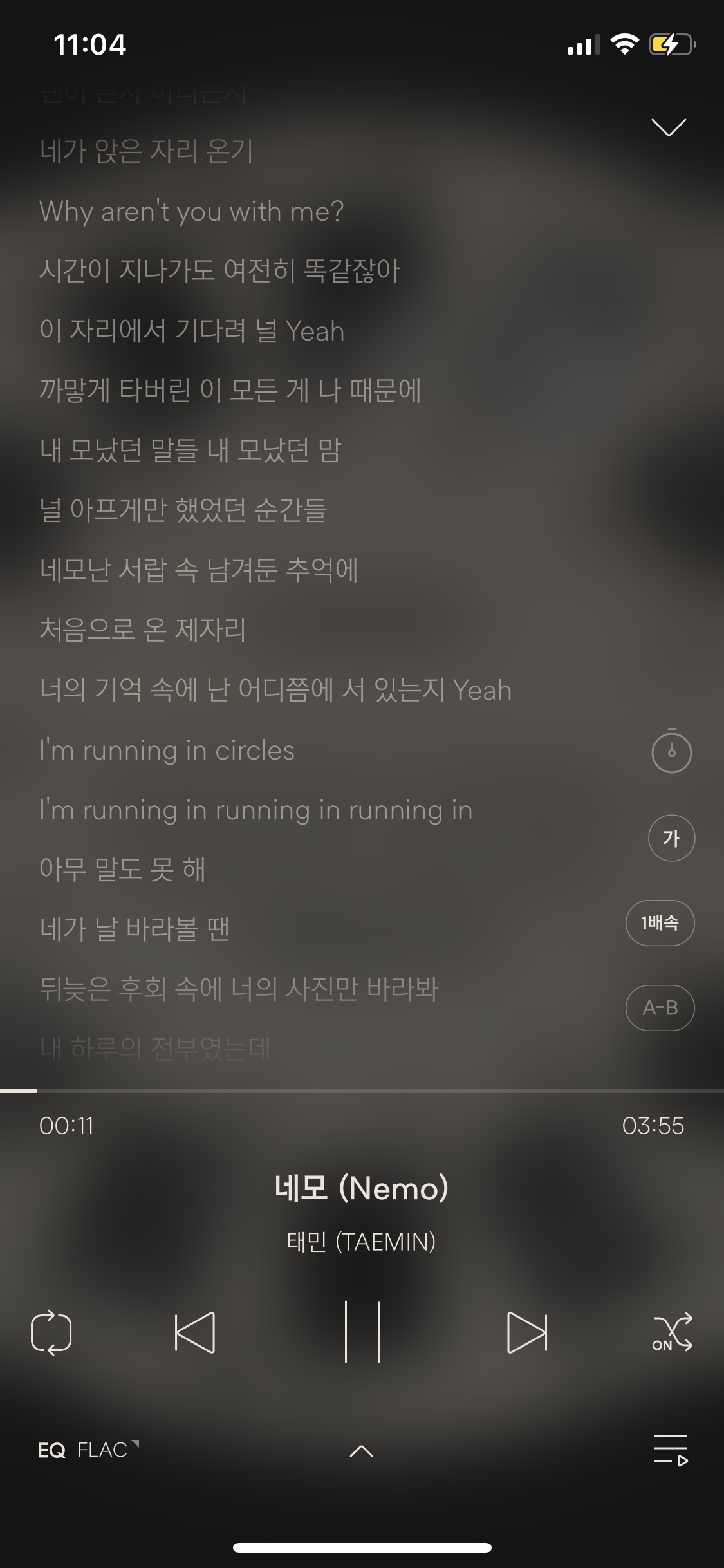Turn off shuffle
724x1568 pixels.
672,1332
